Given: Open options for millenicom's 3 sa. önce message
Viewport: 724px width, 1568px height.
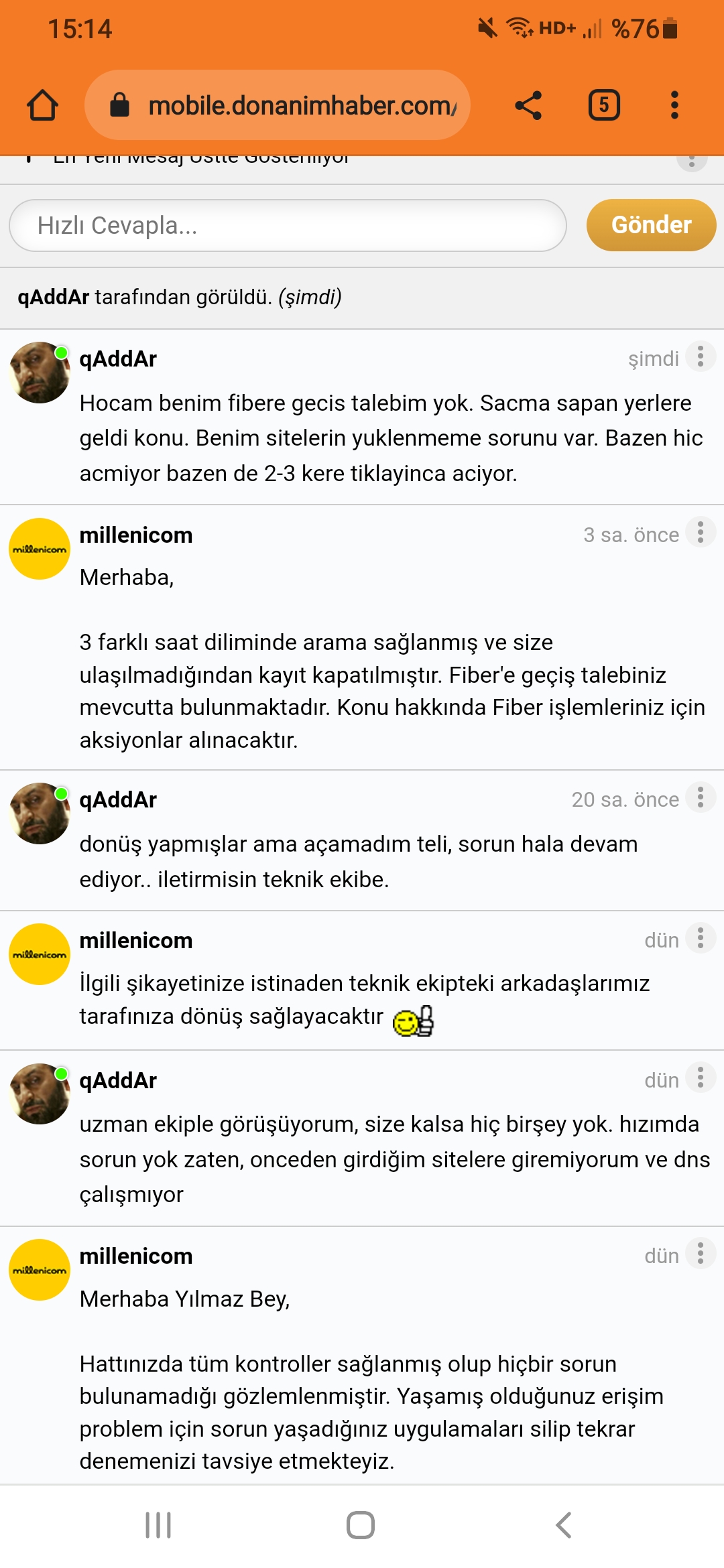Looking at the screenshot, I should 701,533.
